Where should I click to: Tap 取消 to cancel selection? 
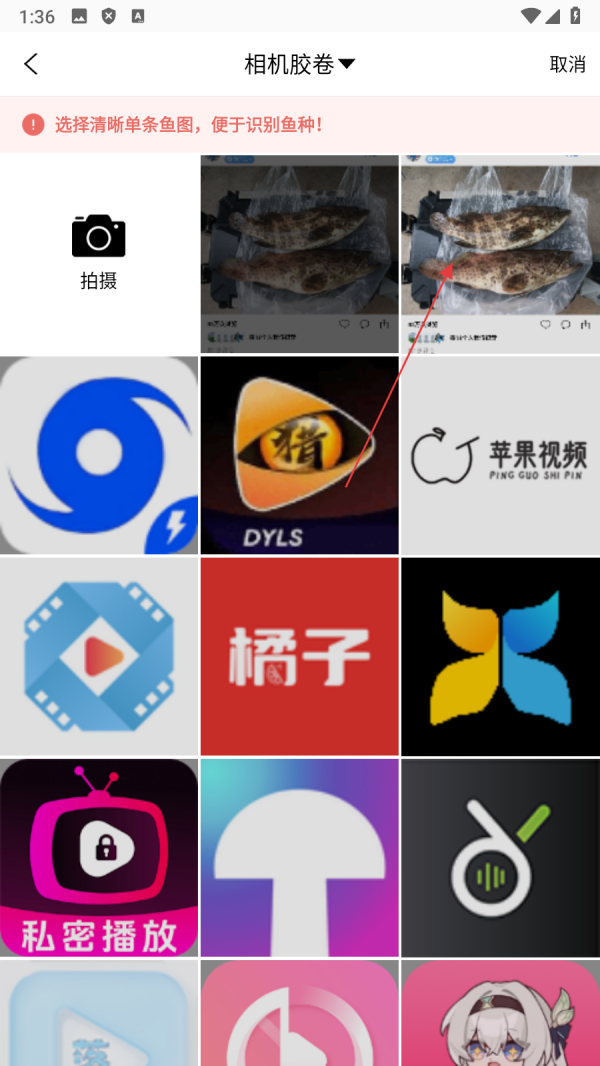pos(567,64)
